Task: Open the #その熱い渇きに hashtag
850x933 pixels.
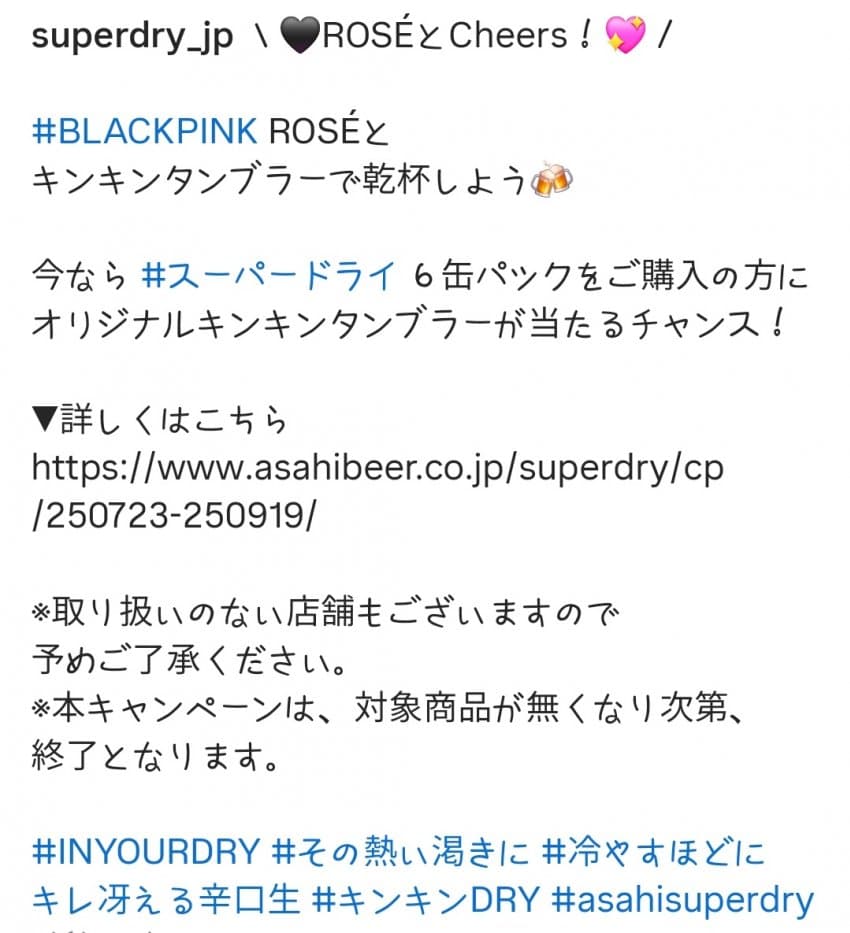Action: click(399, 852)
